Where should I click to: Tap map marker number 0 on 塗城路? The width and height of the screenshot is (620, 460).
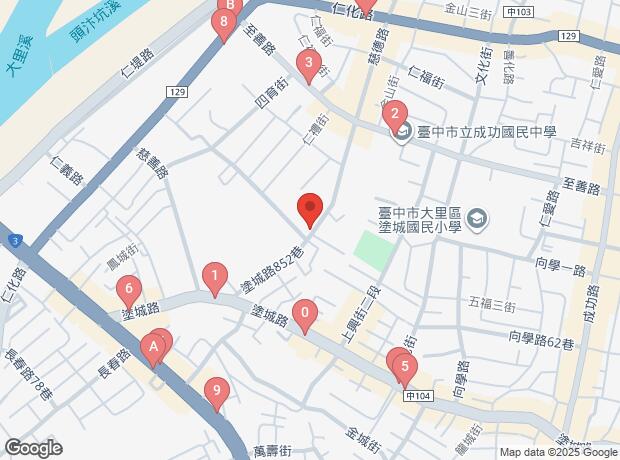[x=305, y=316]
